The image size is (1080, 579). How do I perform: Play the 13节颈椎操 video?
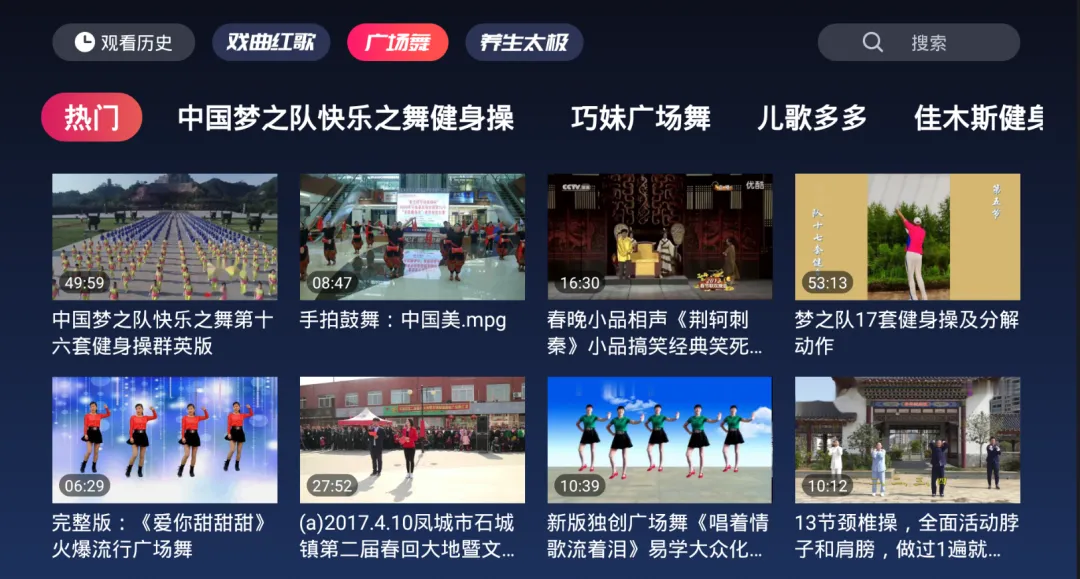point(907,440)
